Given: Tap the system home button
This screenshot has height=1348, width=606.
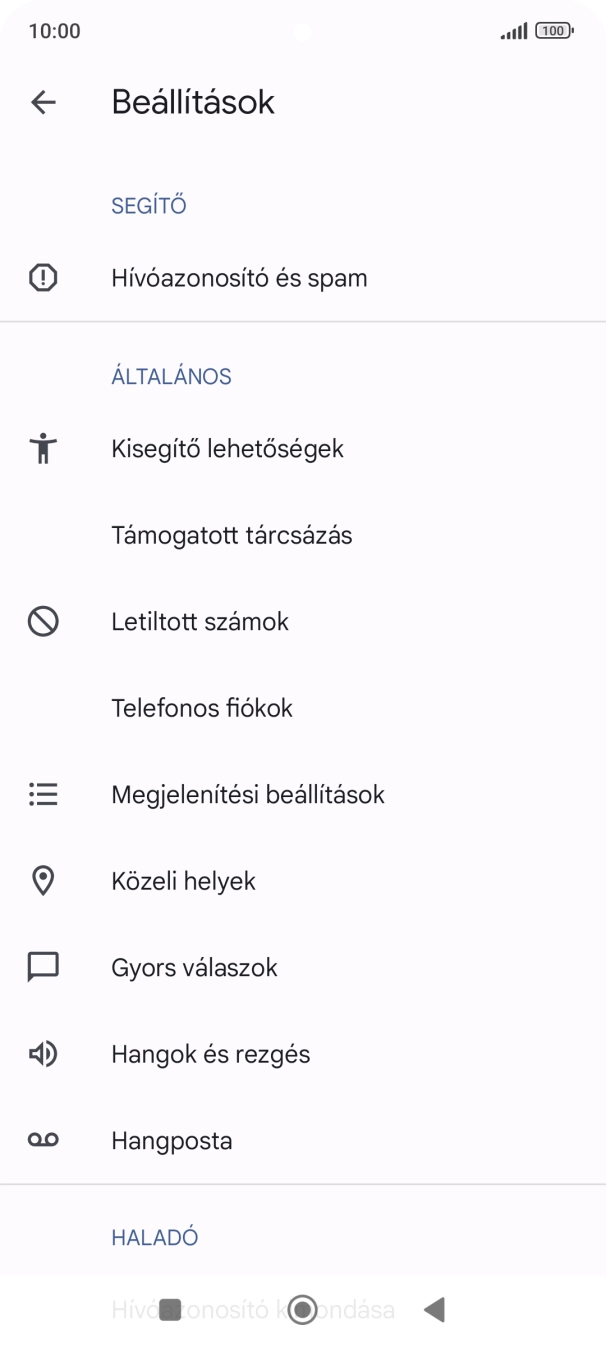Looking at the screenshot, I should [x=302, y=1310].
